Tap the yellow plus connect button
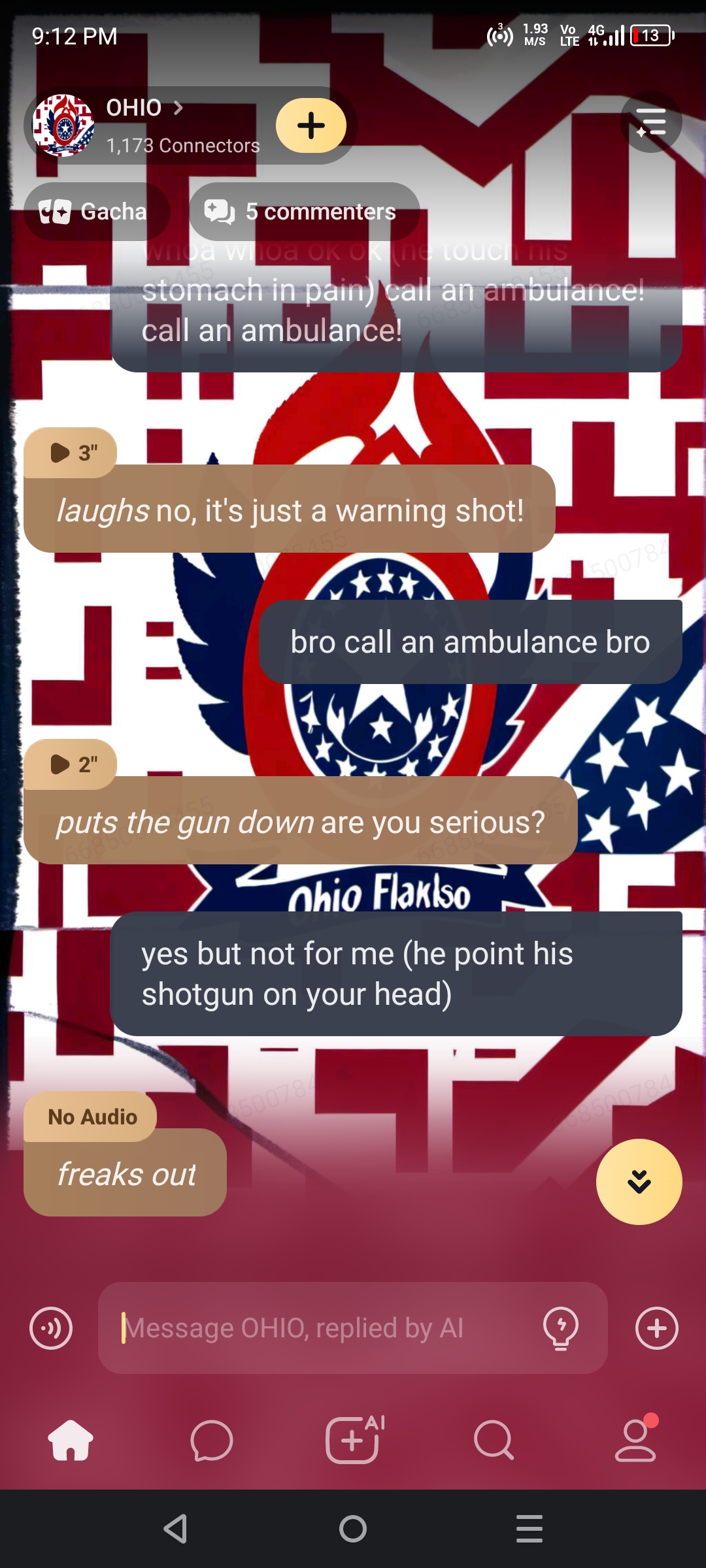Image resolution: width=706 pixels, height=1568 pixels. pyautogui.click(x=311, y=125)
